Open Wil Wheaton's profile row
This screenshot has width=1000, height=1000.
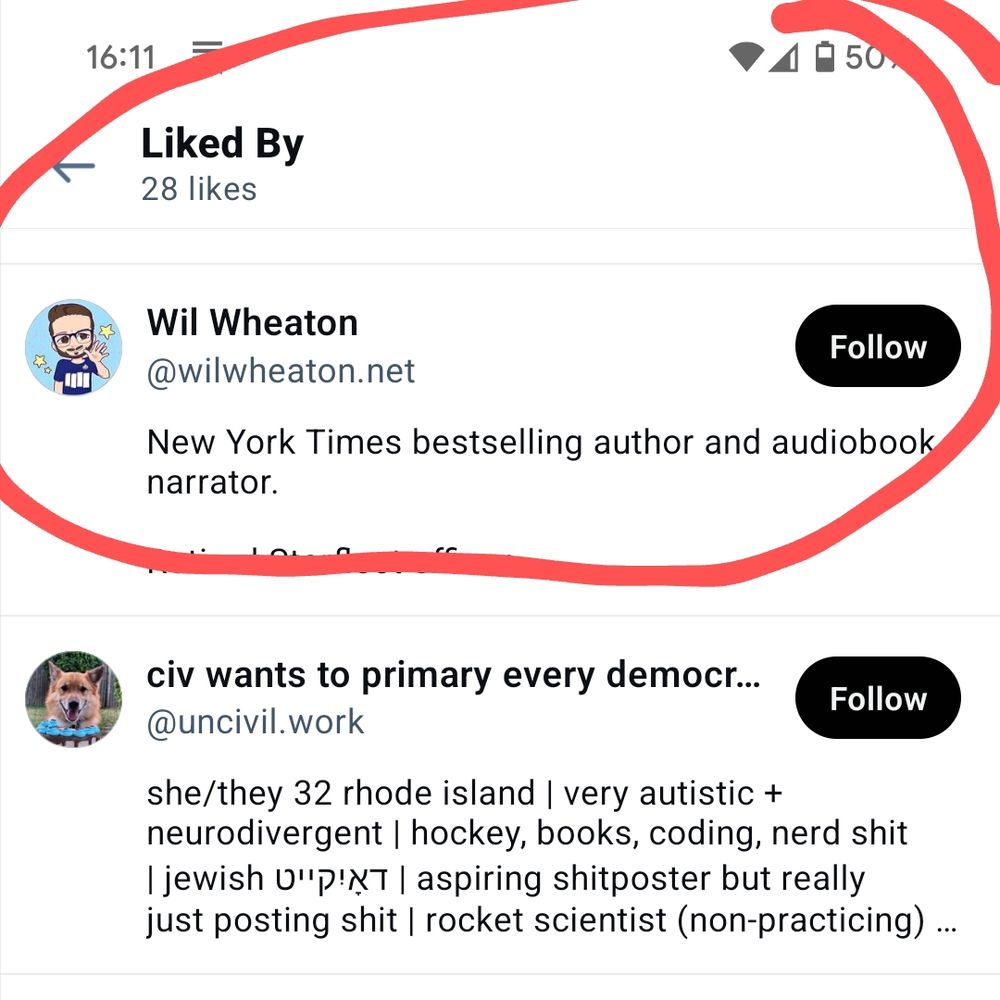252,323
